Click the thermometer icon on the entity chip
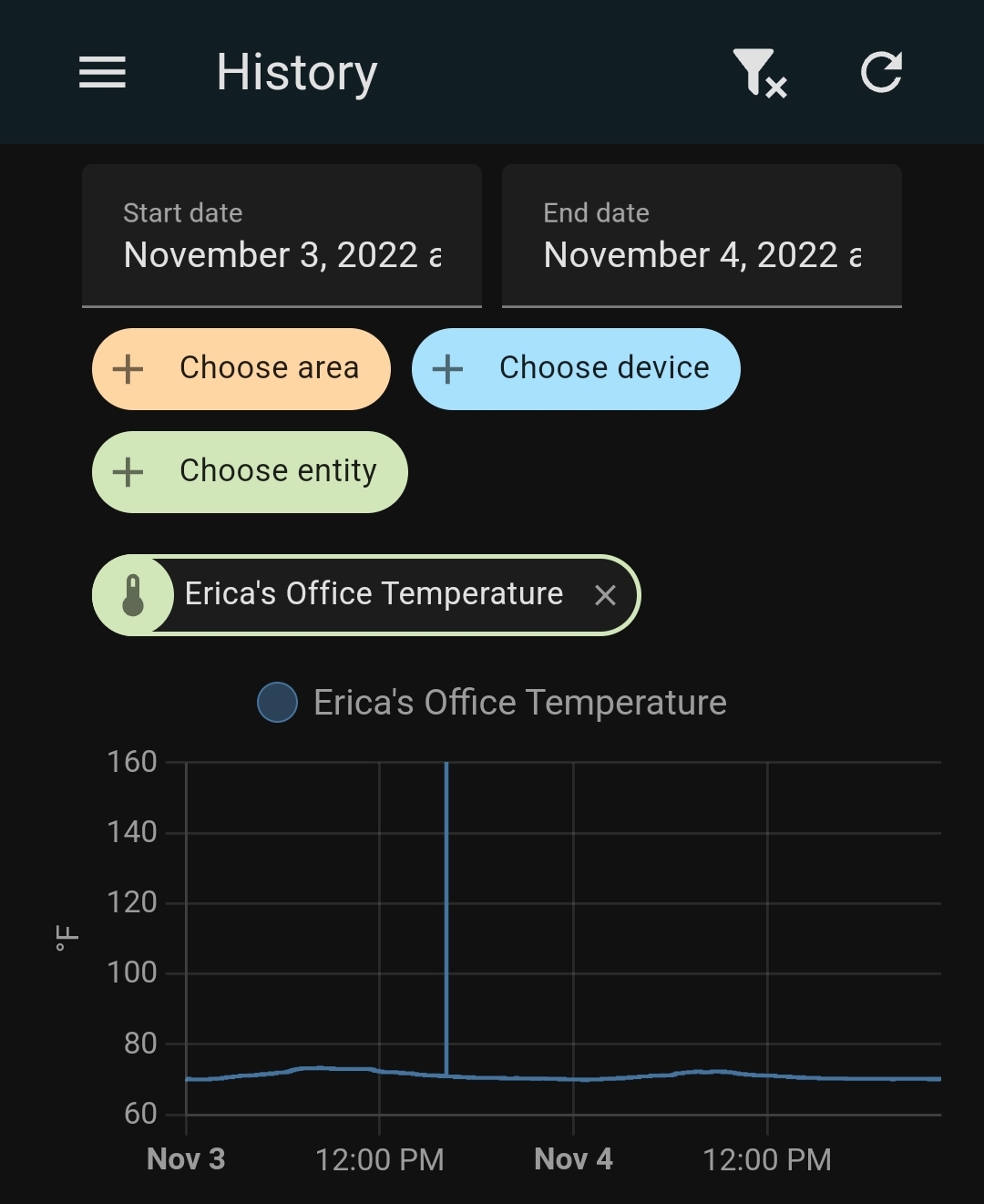984x1204 pixels. tap(134, 594)
